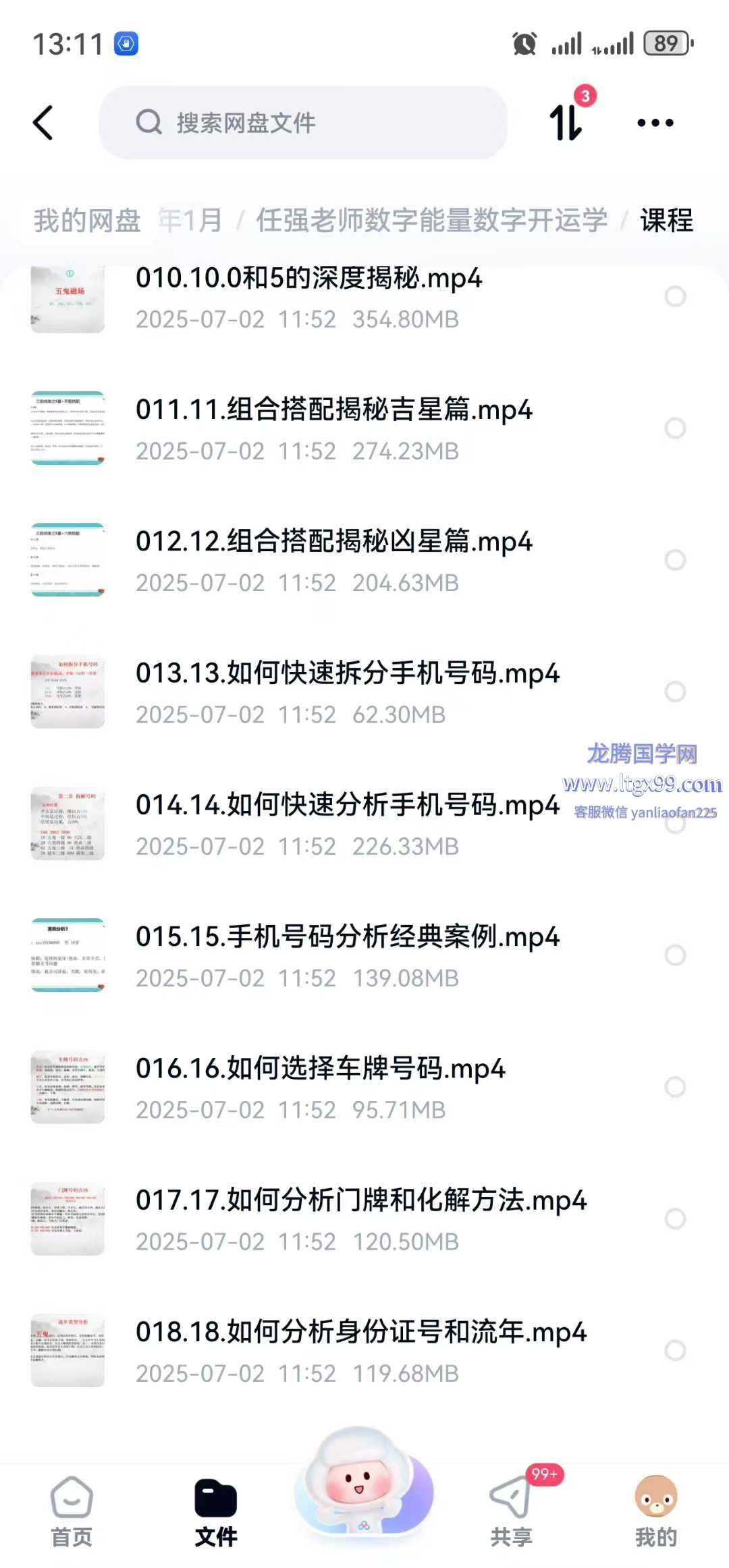The height and width of the screenshot is (1568, 729).
Task: Open the astronaut assistant button in the center
Action: tap(363, 1484)
